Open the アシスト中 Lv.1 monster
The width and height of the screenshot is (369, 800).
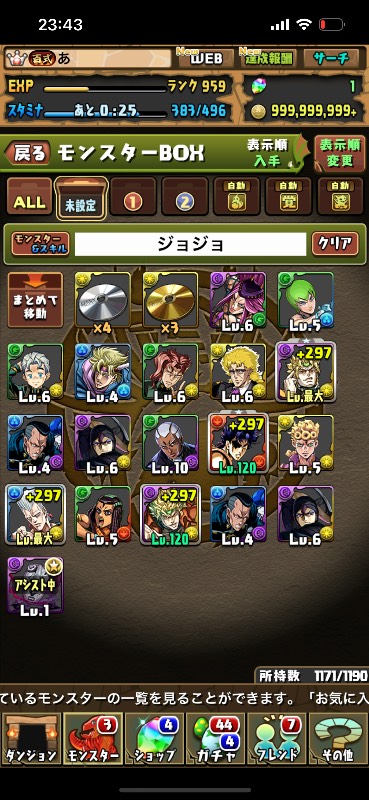36,585
